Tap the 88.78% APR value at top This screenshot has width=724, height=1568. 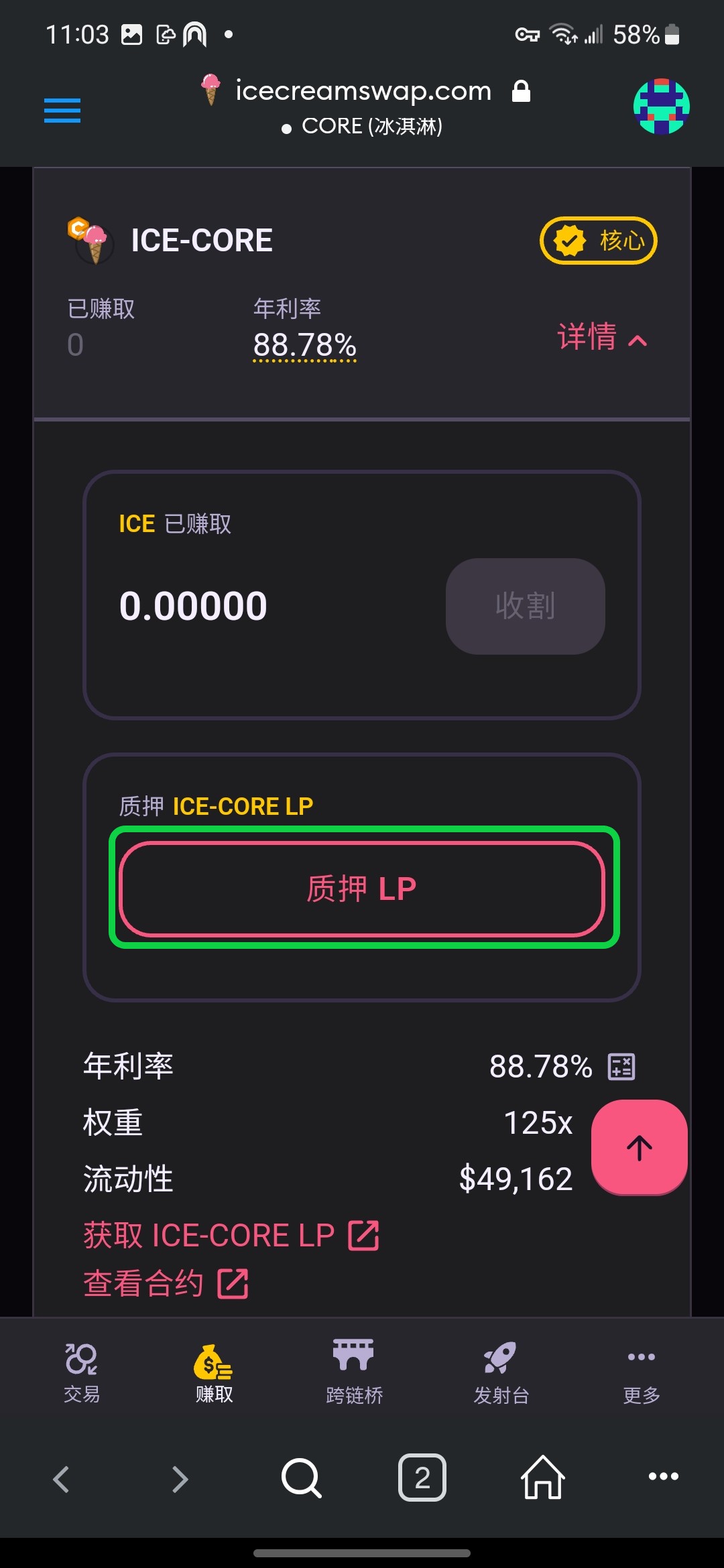click(x=304, y=345)
